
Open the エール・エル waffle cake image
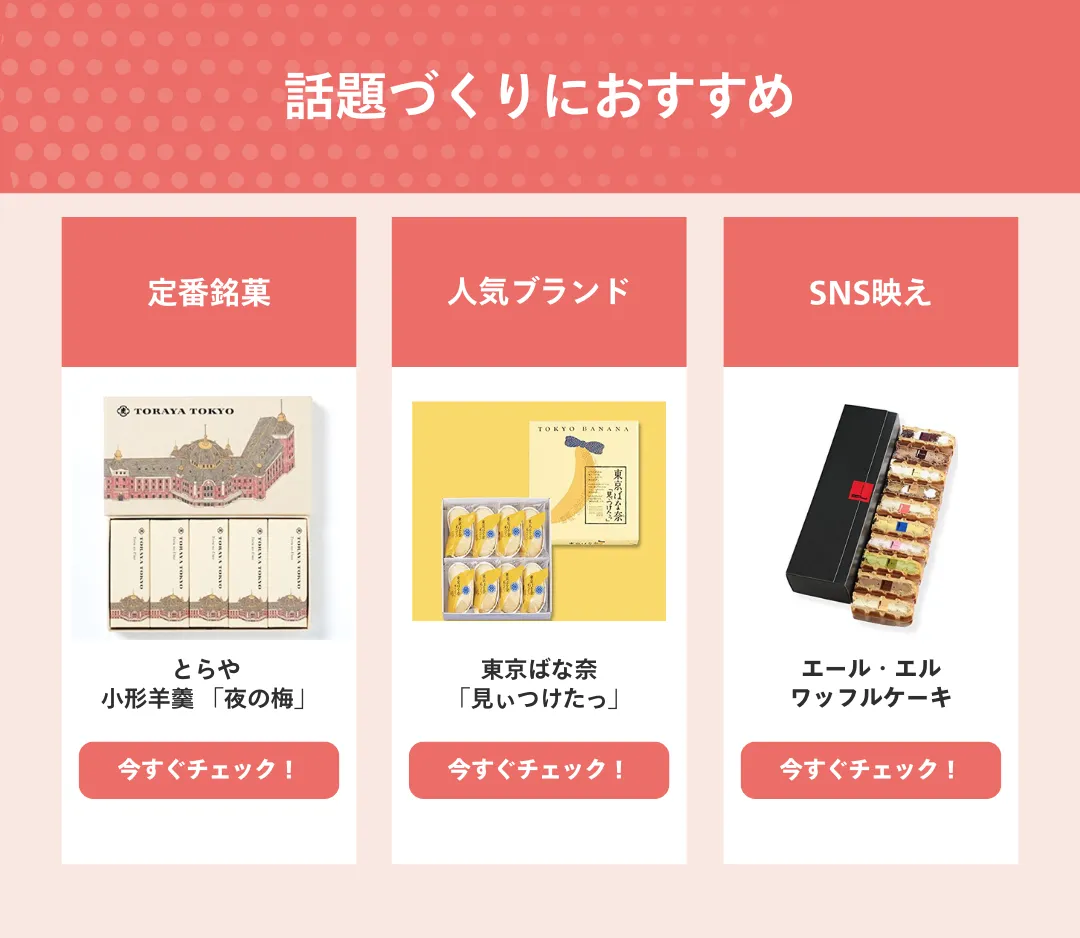pos(870,510)
